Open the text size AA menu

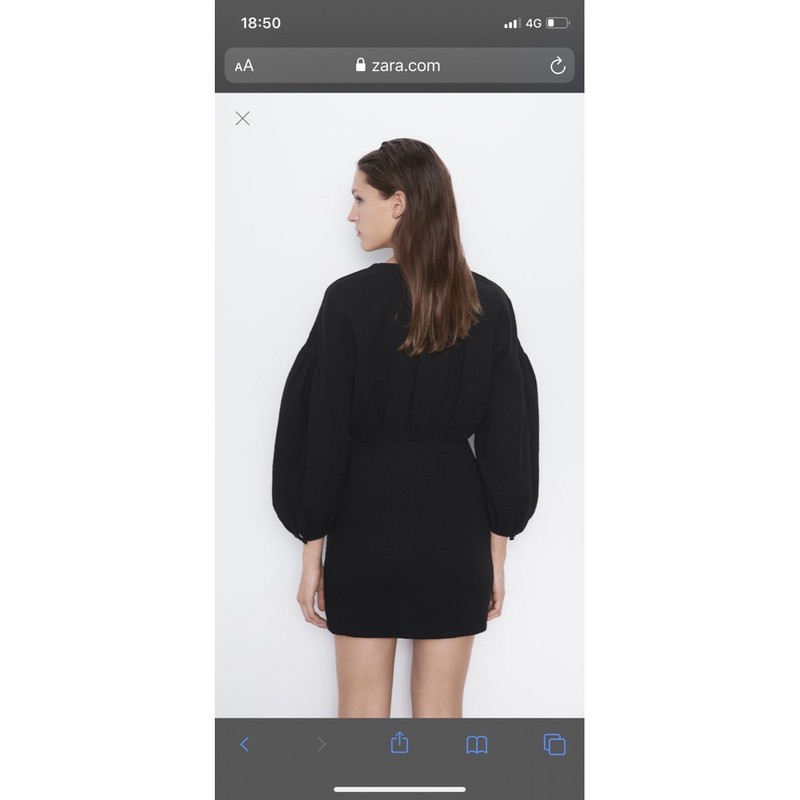pyautogui.click(x=244, y=66)
